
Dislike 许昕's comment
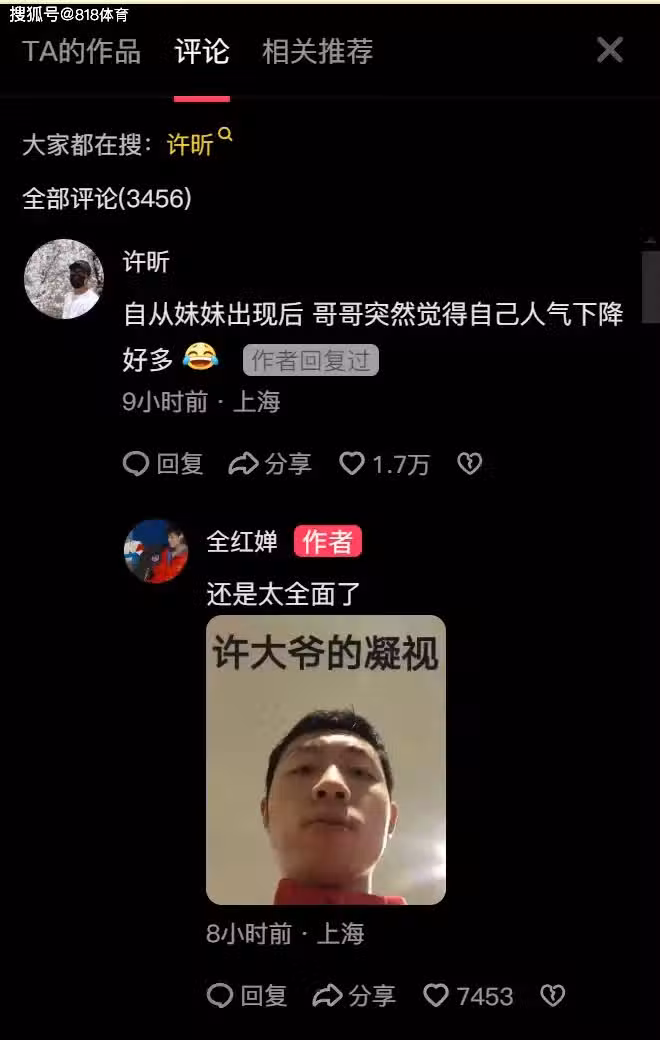click(469, 464)
